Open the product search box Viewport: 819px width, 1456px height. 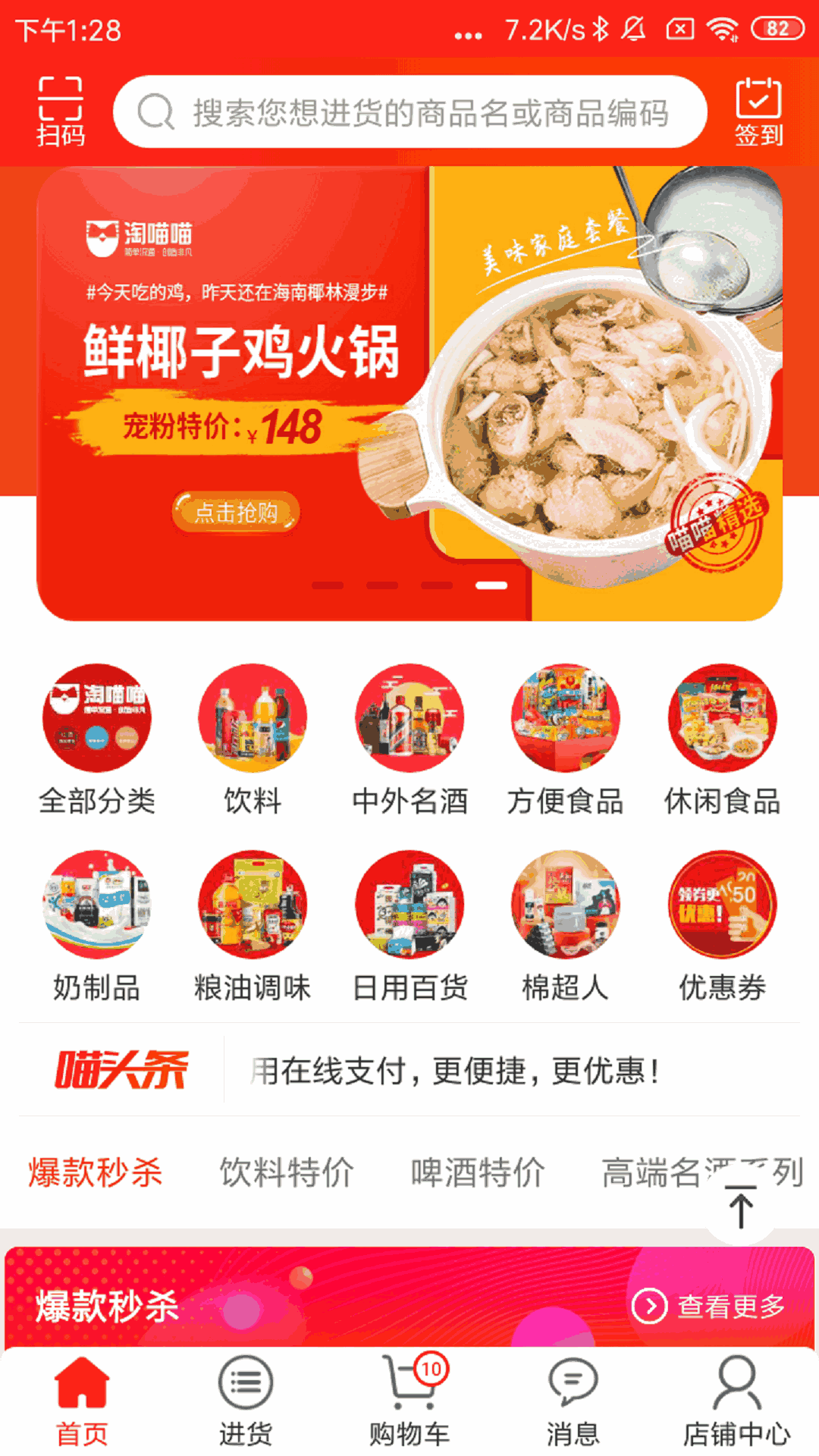pyautogui.click(x=410, y=111)
